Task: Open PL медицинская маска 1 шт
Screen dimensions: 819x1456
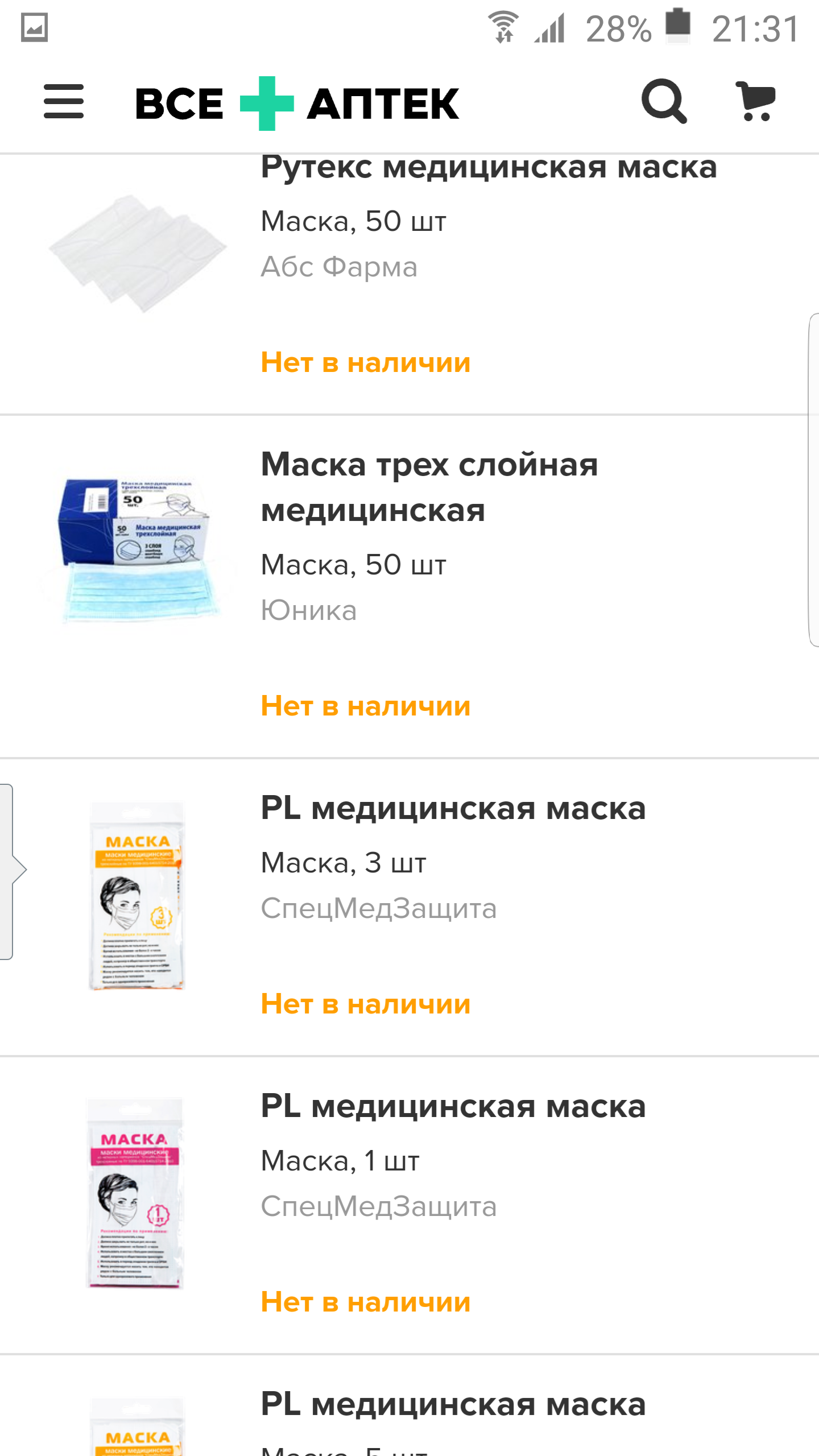Action: [x=453, y=1107]
